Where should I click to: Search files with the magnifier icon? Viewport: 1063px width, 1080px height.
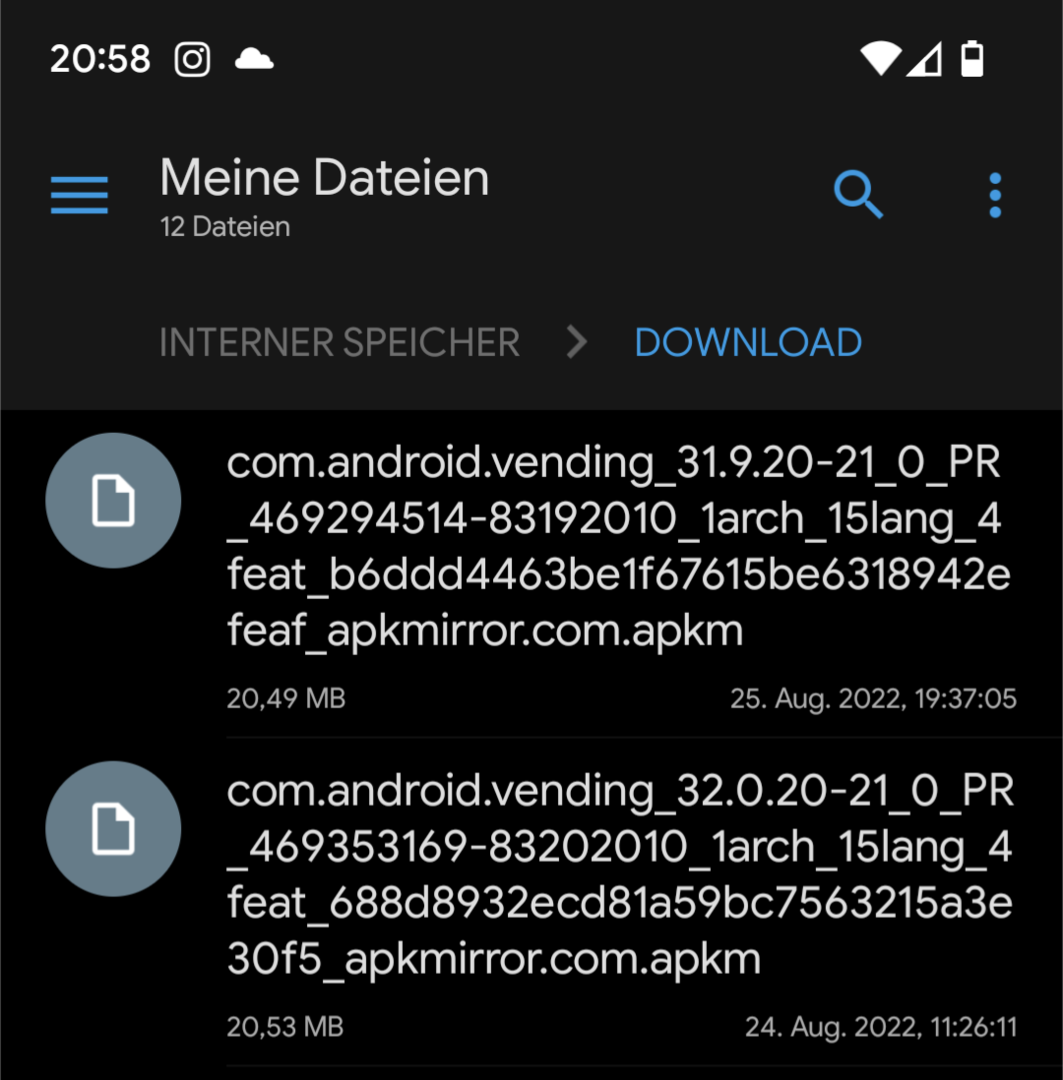858,195
